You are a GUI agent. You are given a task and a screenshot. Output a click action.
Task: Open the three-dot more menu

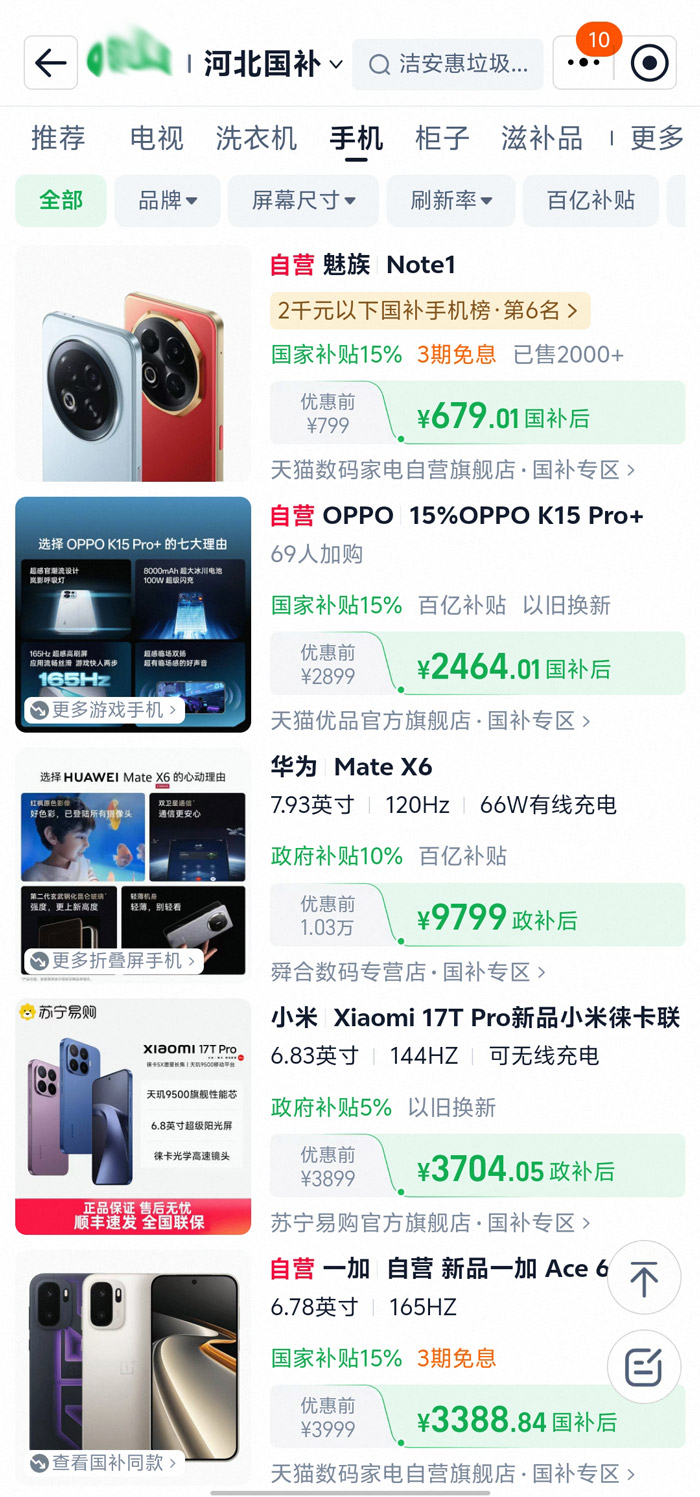coord(584,64)
